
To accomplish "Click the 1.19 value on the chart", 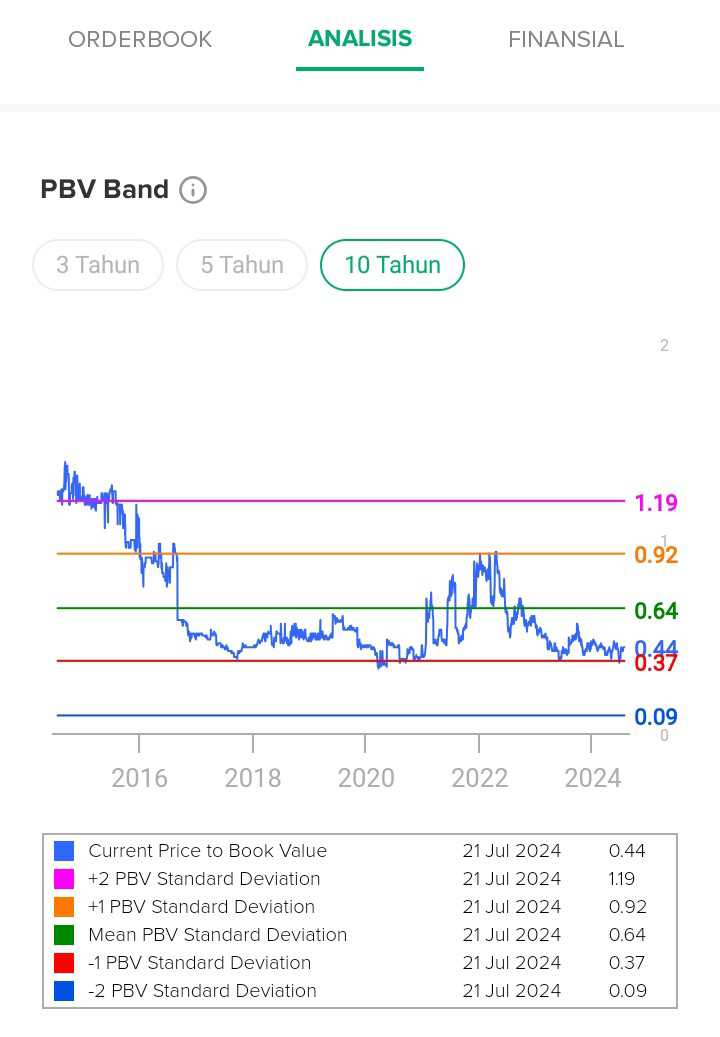I will coord(655,503).
